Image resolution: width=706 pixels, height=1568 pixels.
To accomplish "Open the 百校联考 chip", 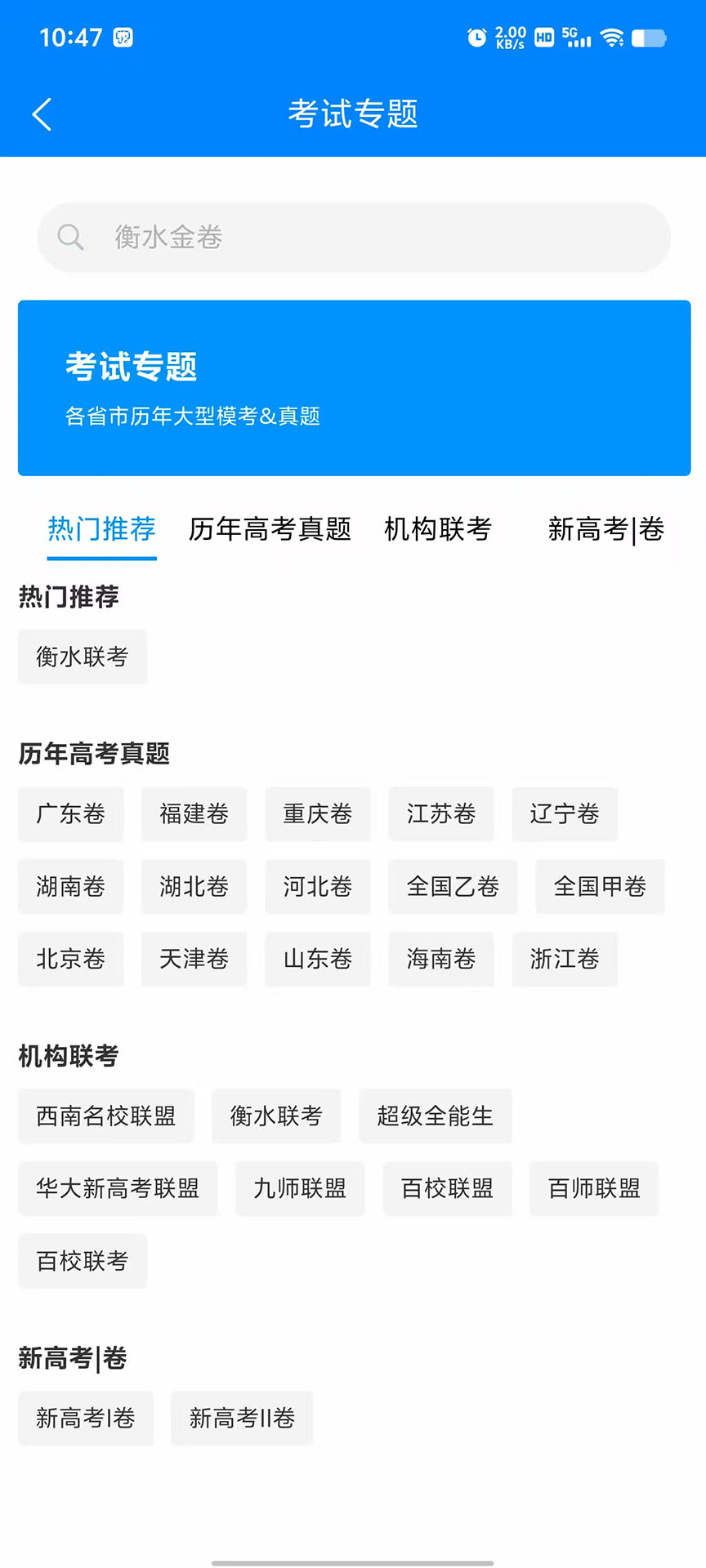I will pos(83,1262).
